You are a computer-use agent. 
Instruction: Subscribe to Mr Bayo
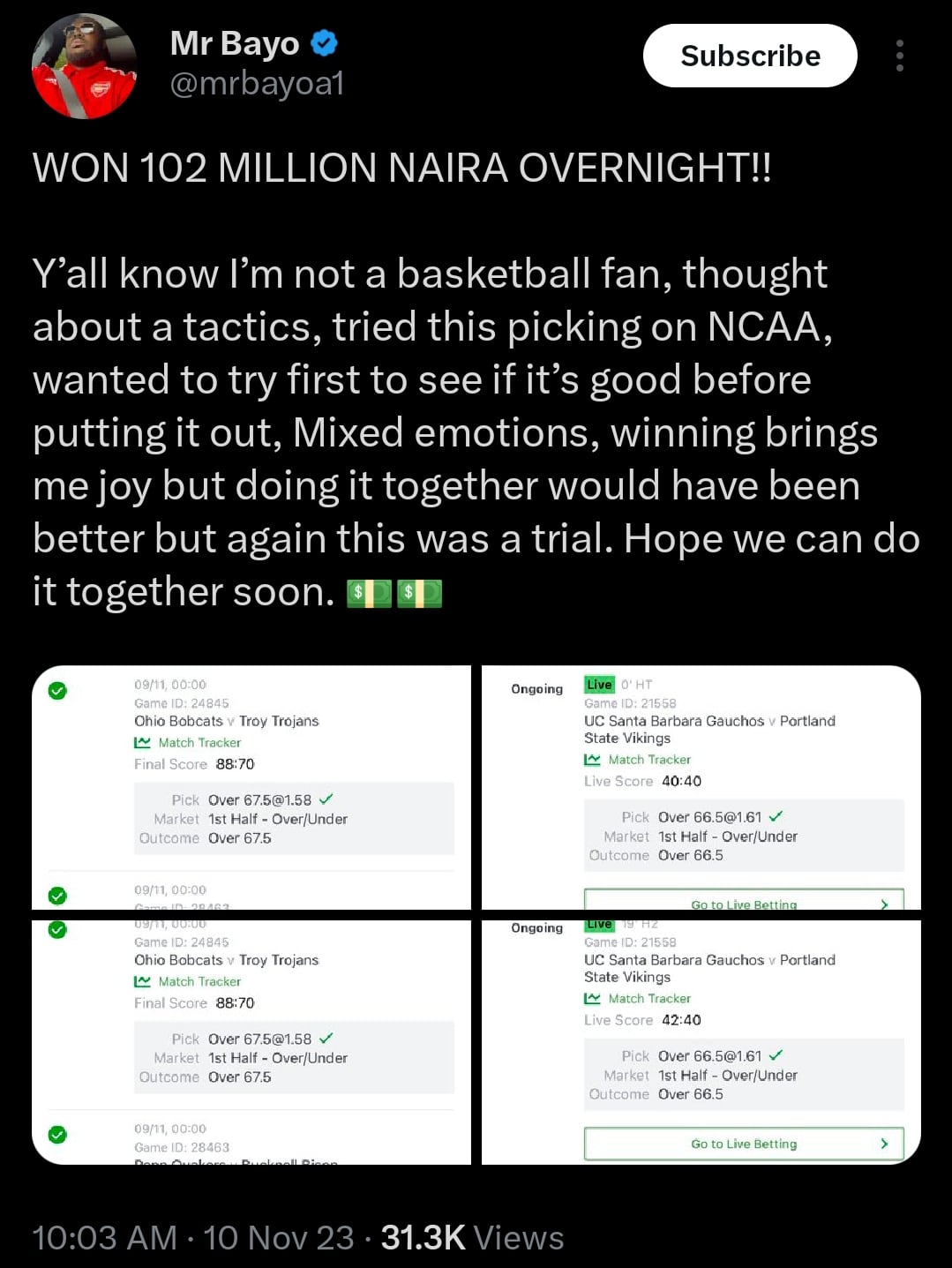click(749, 56)
